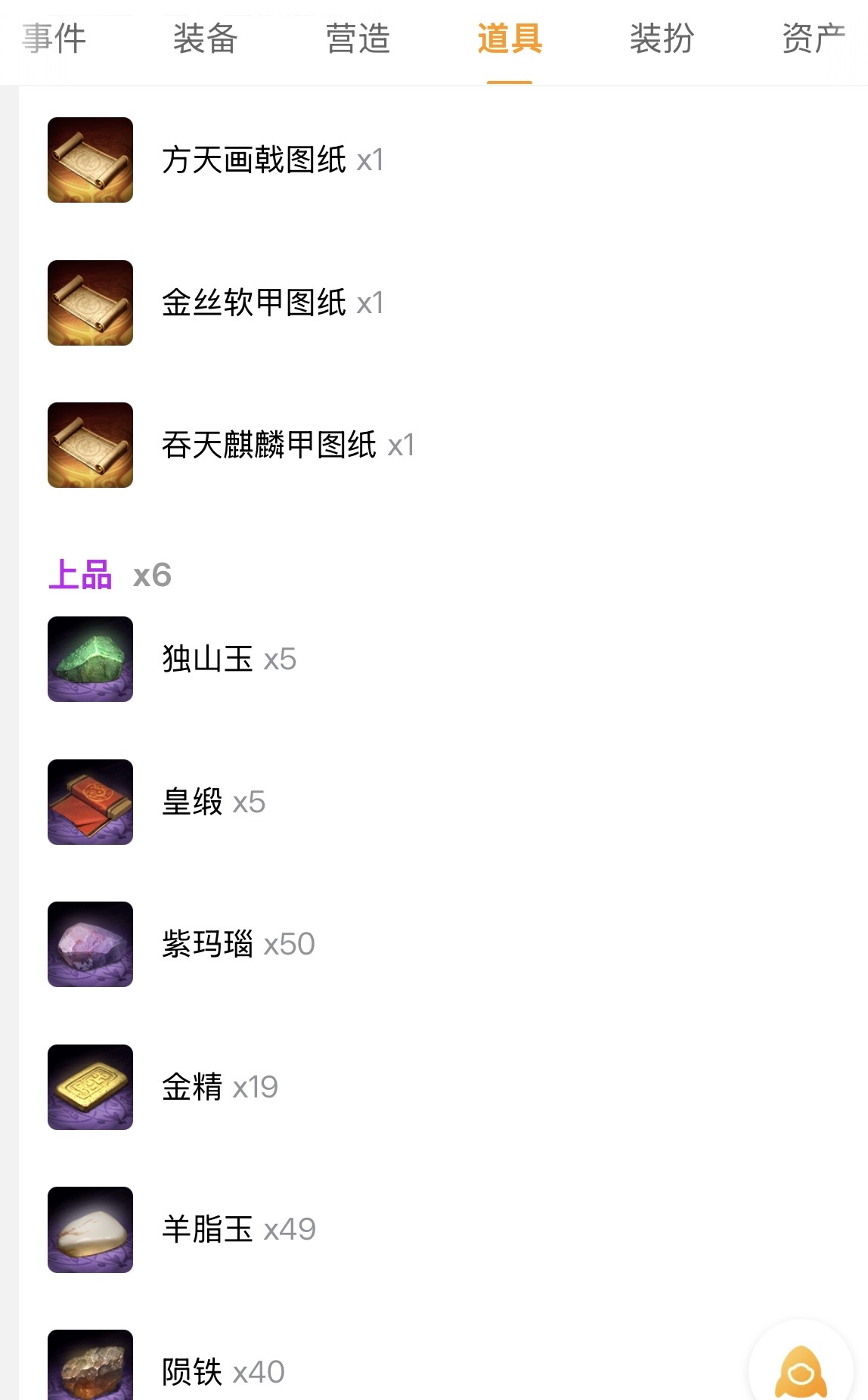This screenshot has height=1400, width=868.
Task: Select the 道具 tab
Action: pyautogui.click(x=510, y=39)
